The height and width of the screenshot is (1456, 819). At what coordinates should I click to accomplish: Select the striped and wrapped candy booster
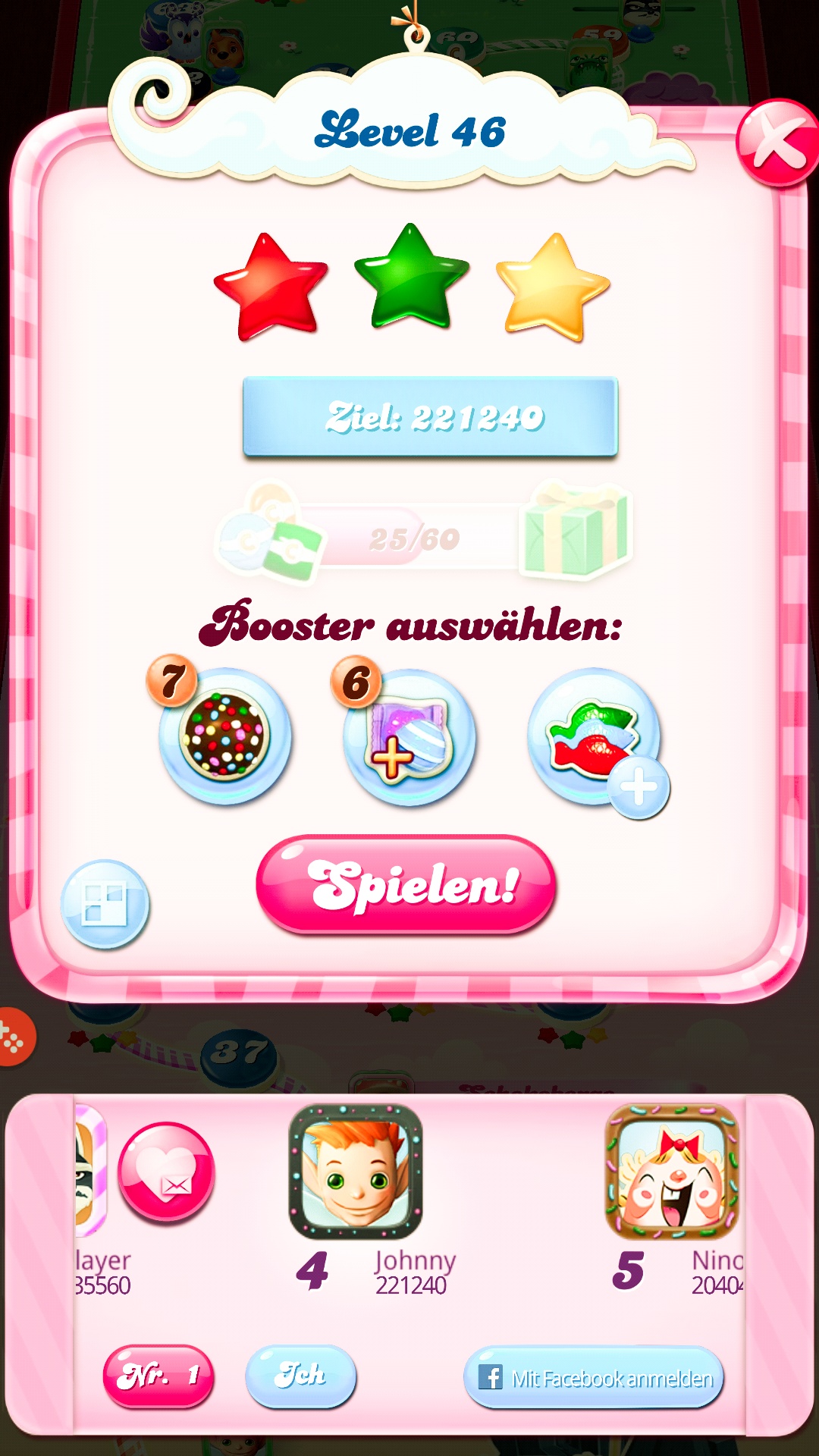(409, 737)
